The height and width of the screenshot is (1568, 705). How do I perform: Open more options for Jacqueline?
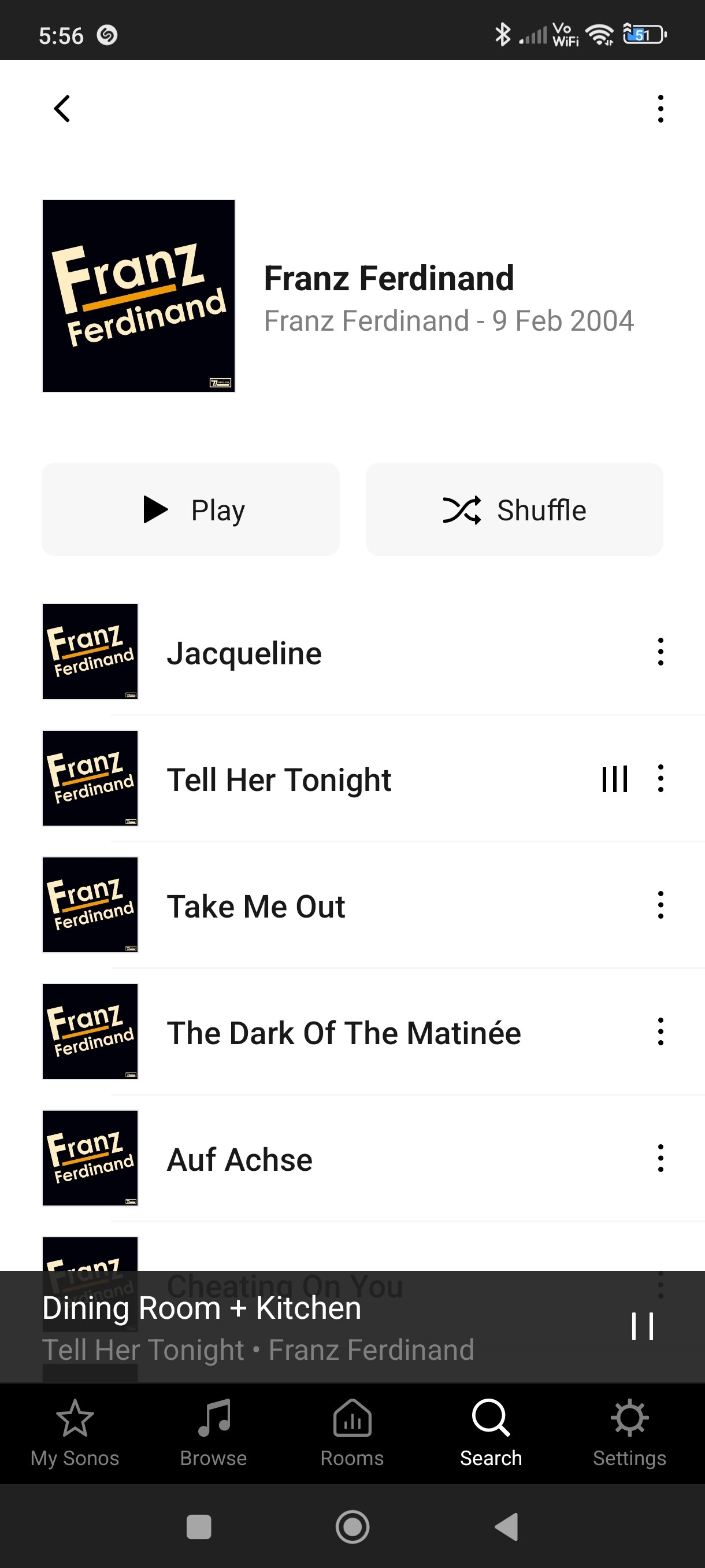pos(660,652)
